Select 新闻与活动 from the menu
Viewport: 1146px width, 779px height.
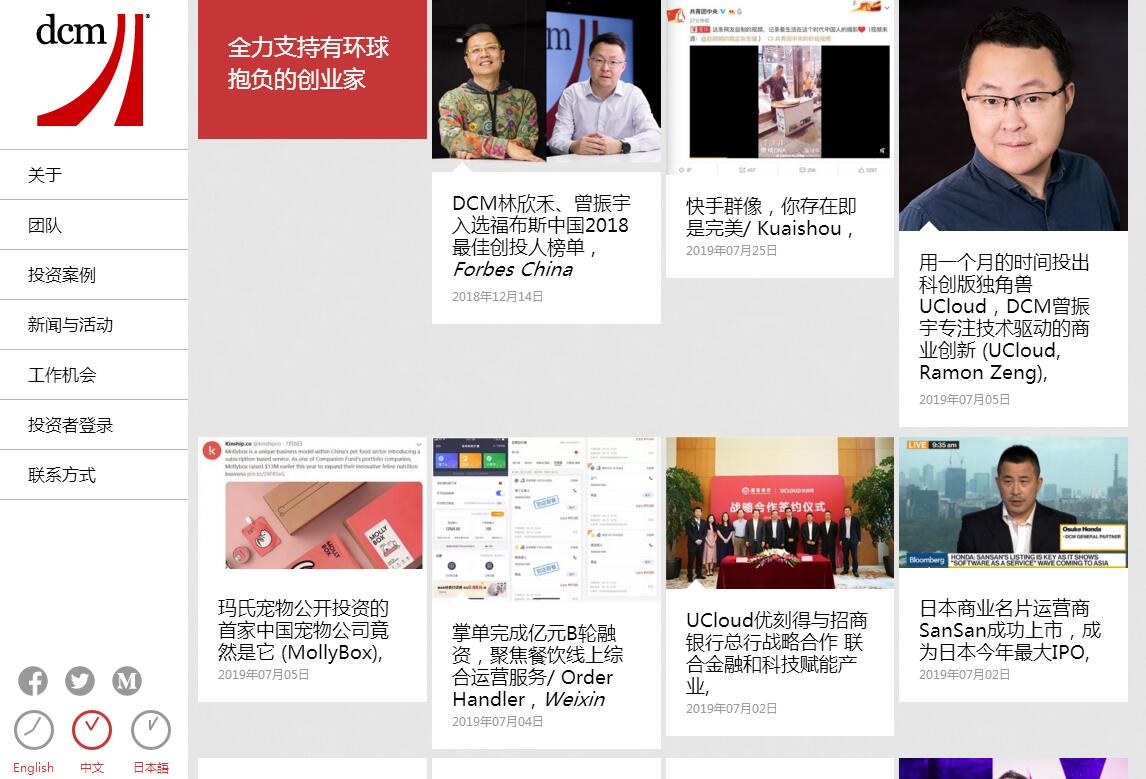coord(70,325)
